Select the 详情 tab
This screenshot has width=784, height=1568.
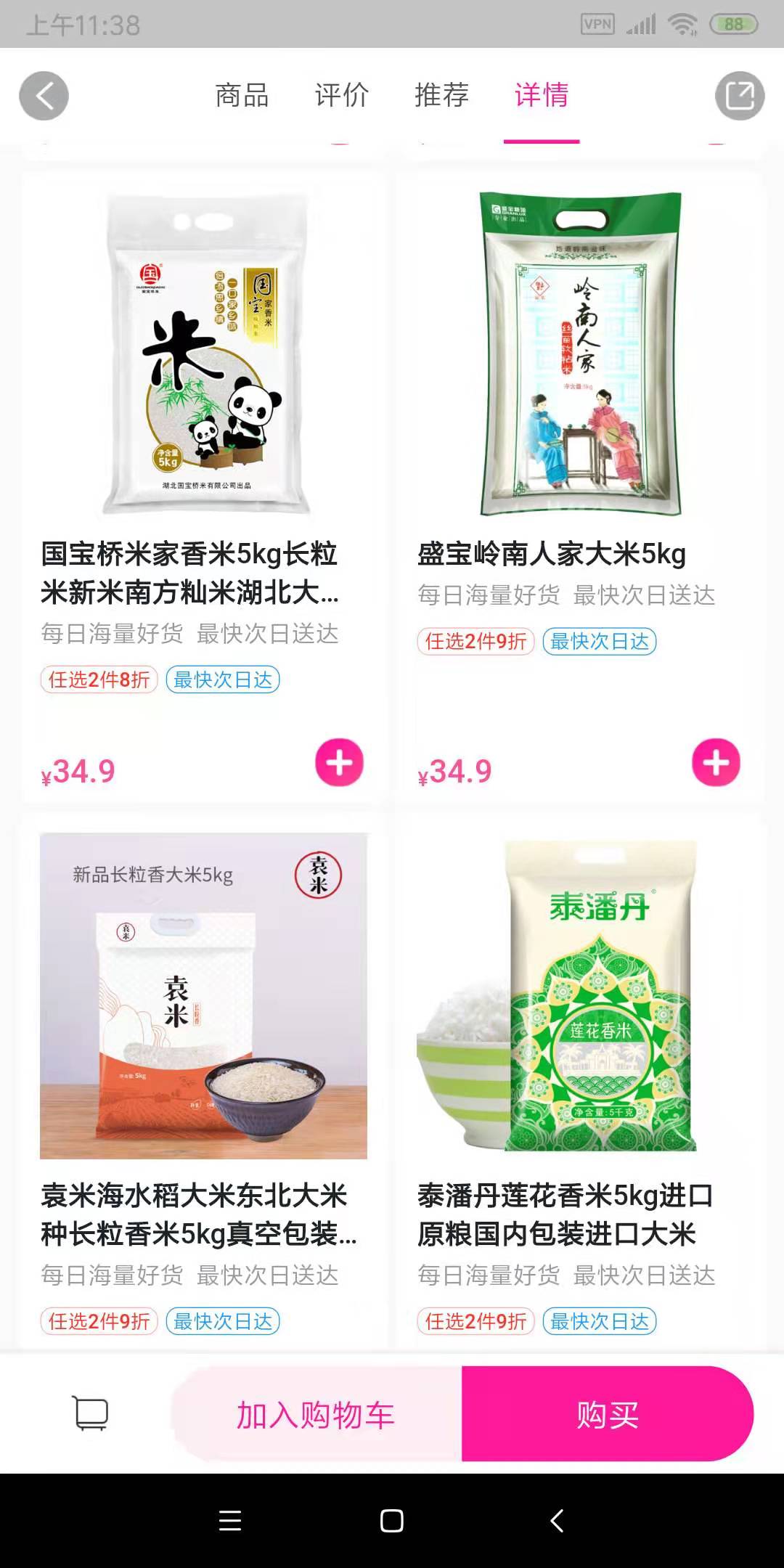pos(542,95)
